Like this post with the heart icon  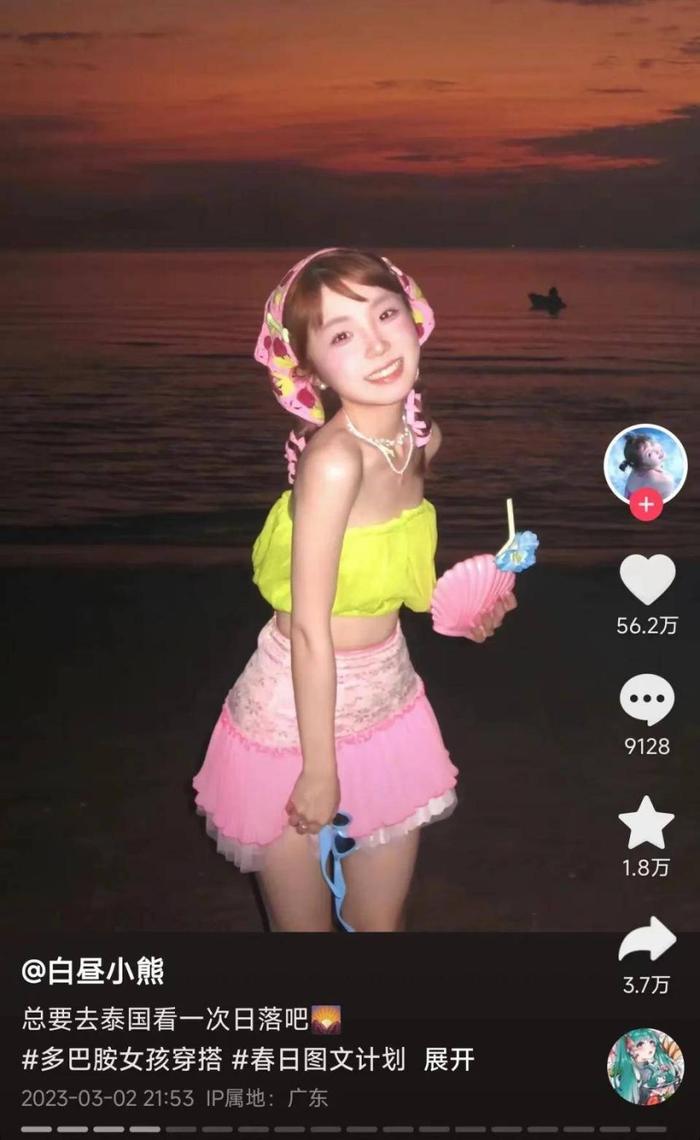tap(647, 579)
